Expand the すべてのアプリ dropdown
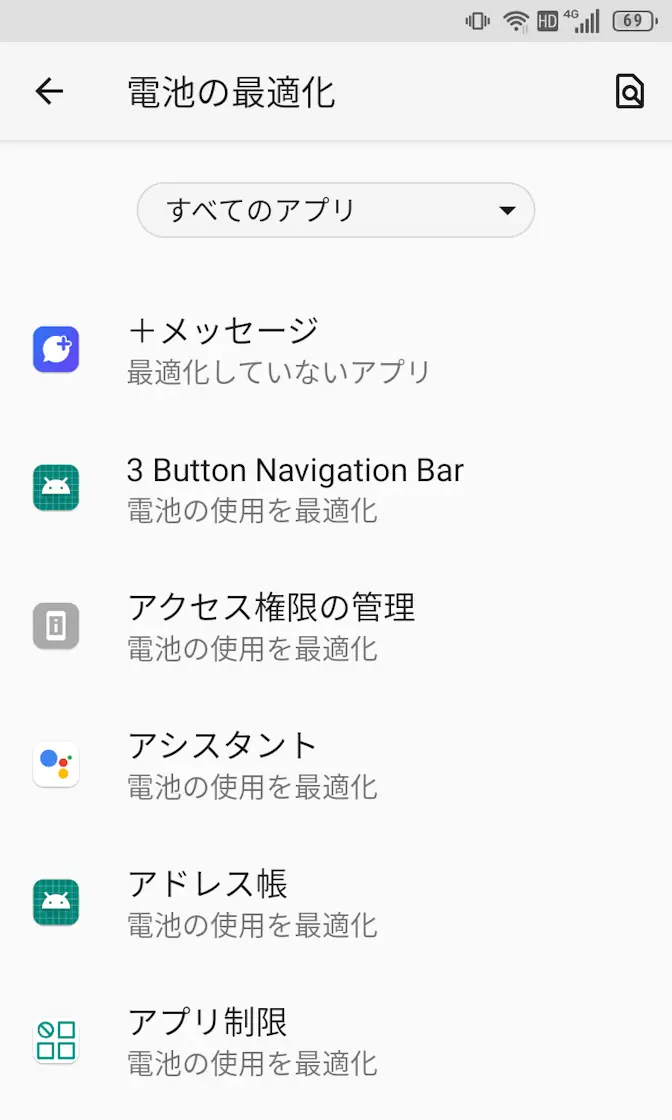The image size is (672, 1120). [x=336, y=210]
